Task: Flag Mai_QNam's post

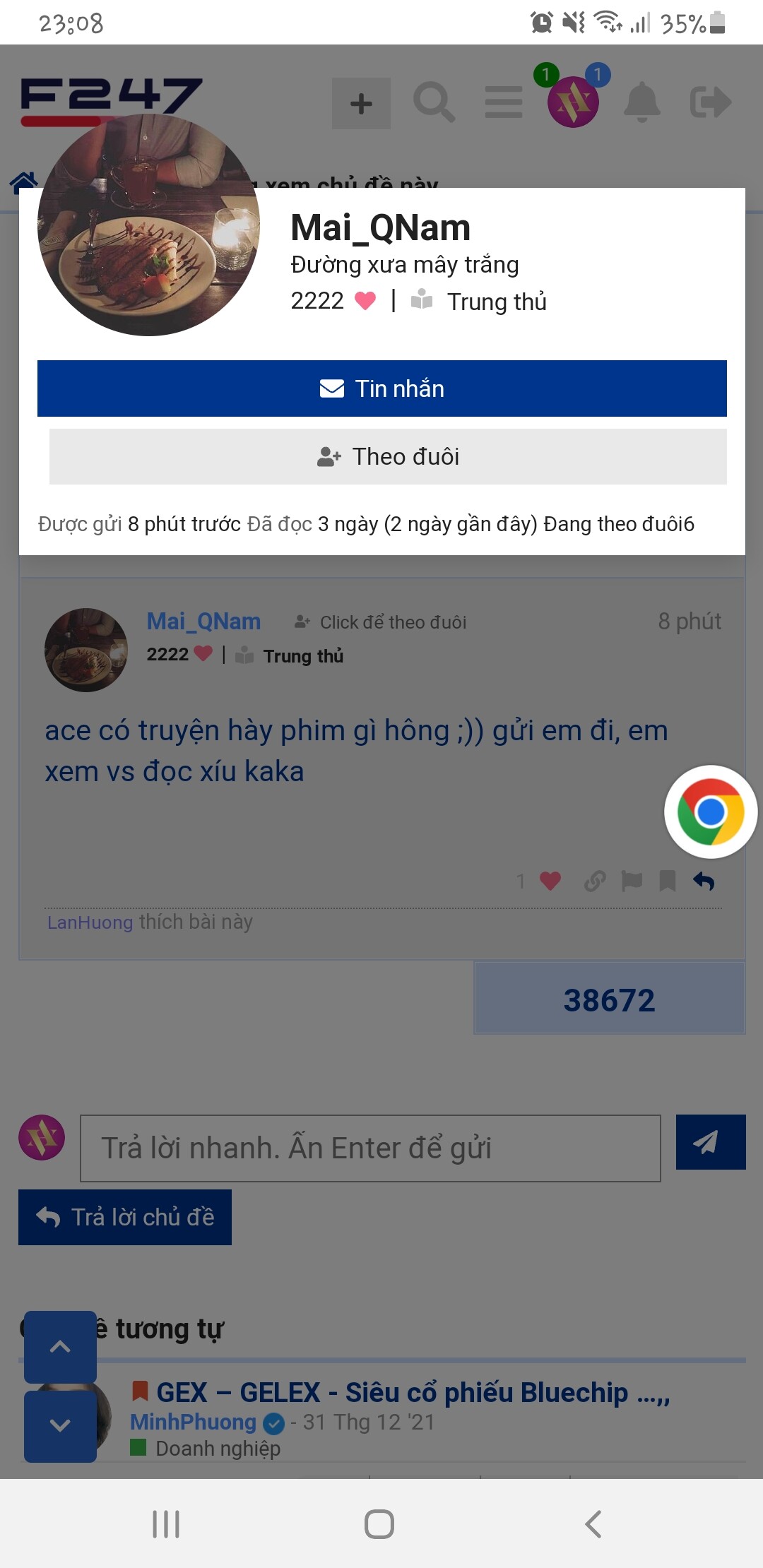Action: [632, 881]
